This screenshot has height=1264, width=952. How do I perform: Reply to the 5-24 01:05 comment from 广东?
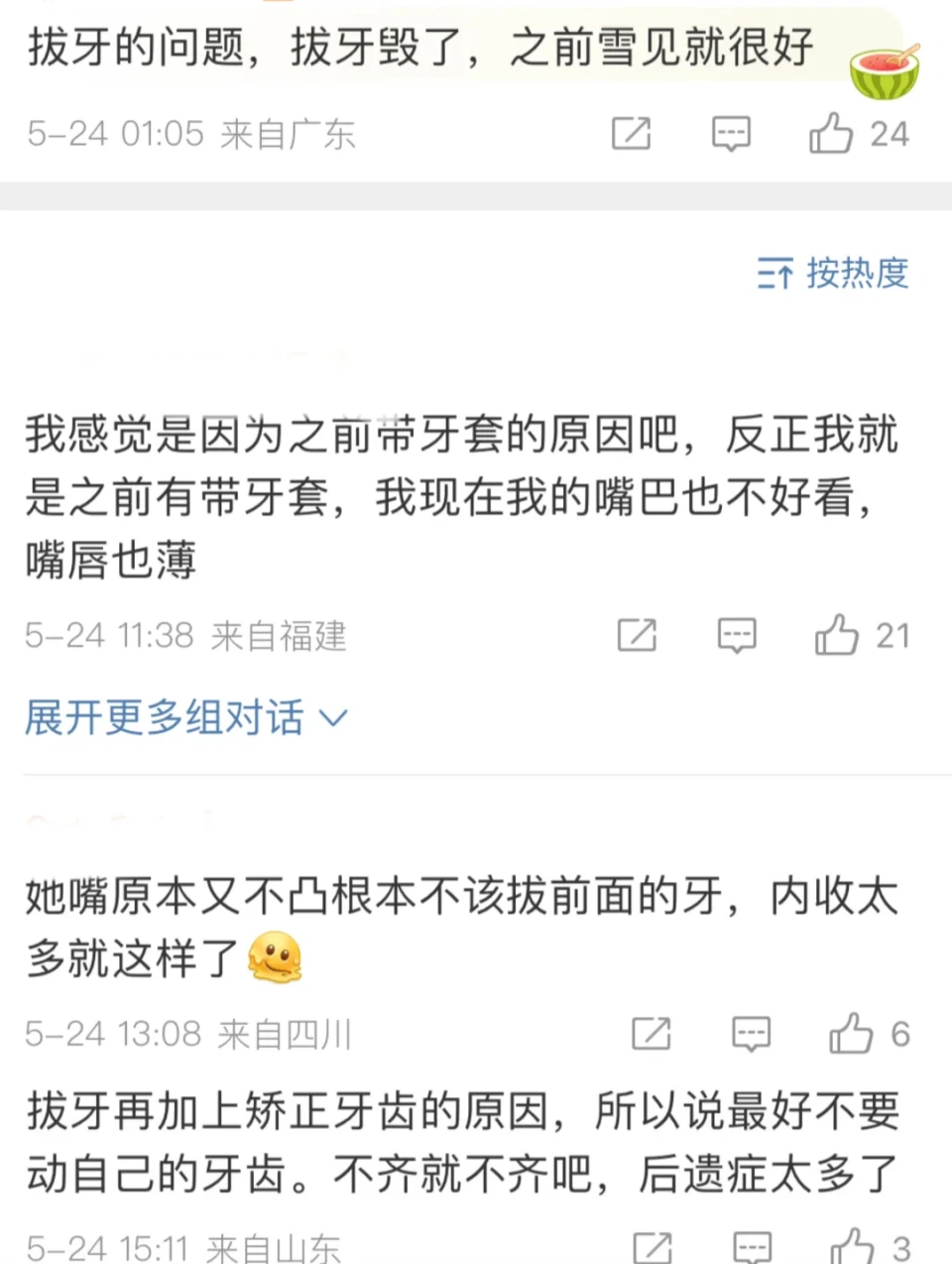point(731,133)
